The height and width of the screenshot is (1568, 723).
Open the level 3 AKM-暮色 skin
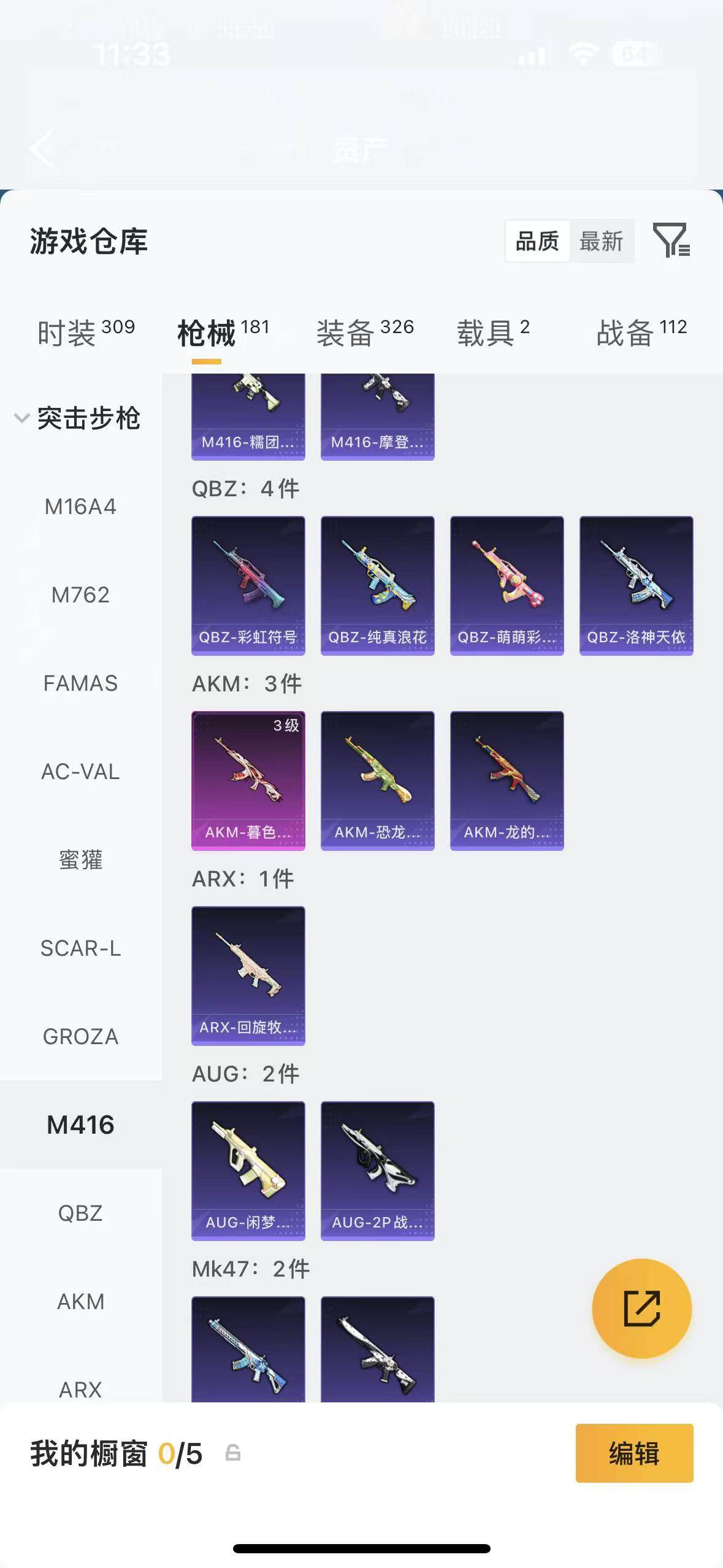[248, 781]
